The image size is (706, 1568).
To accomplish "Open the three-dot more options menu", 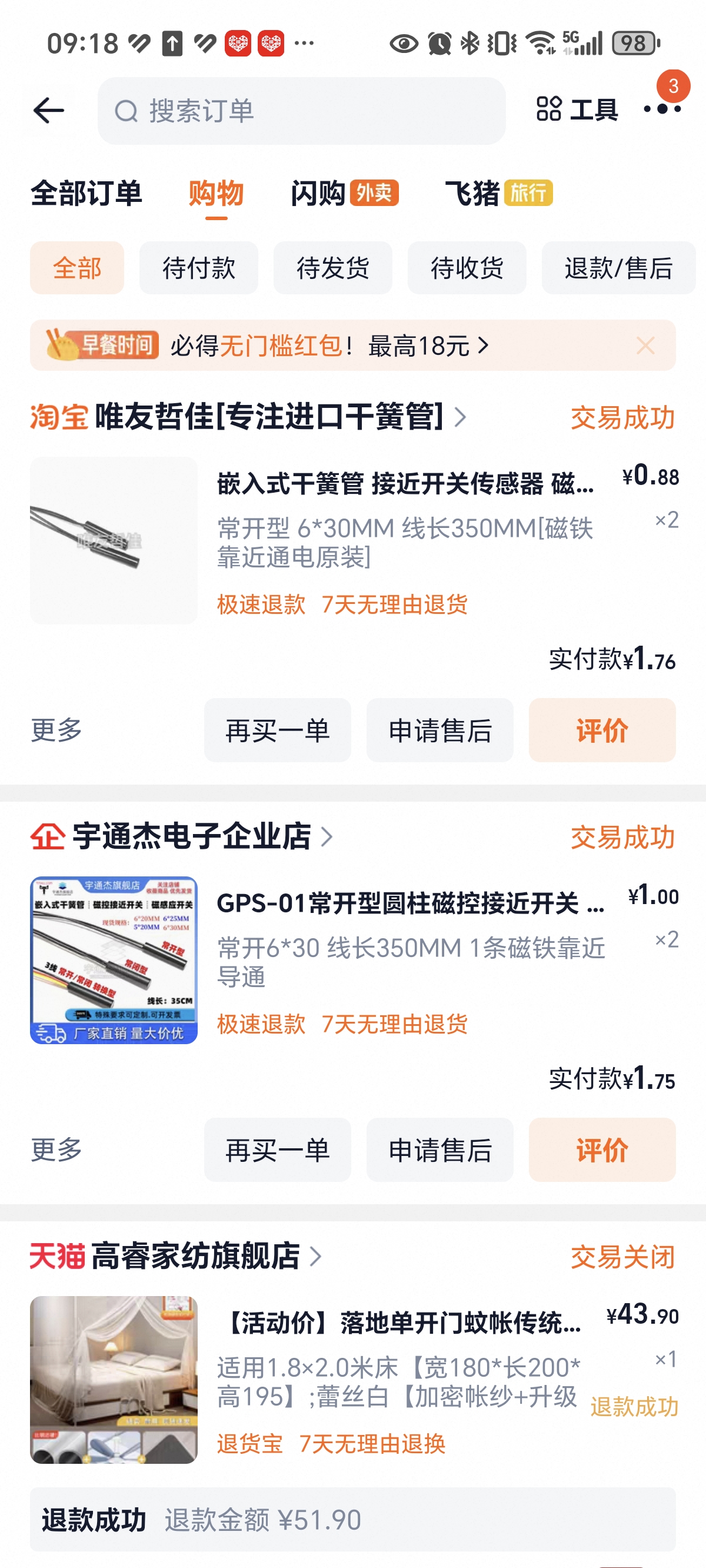I will click(x=662, y=109).
